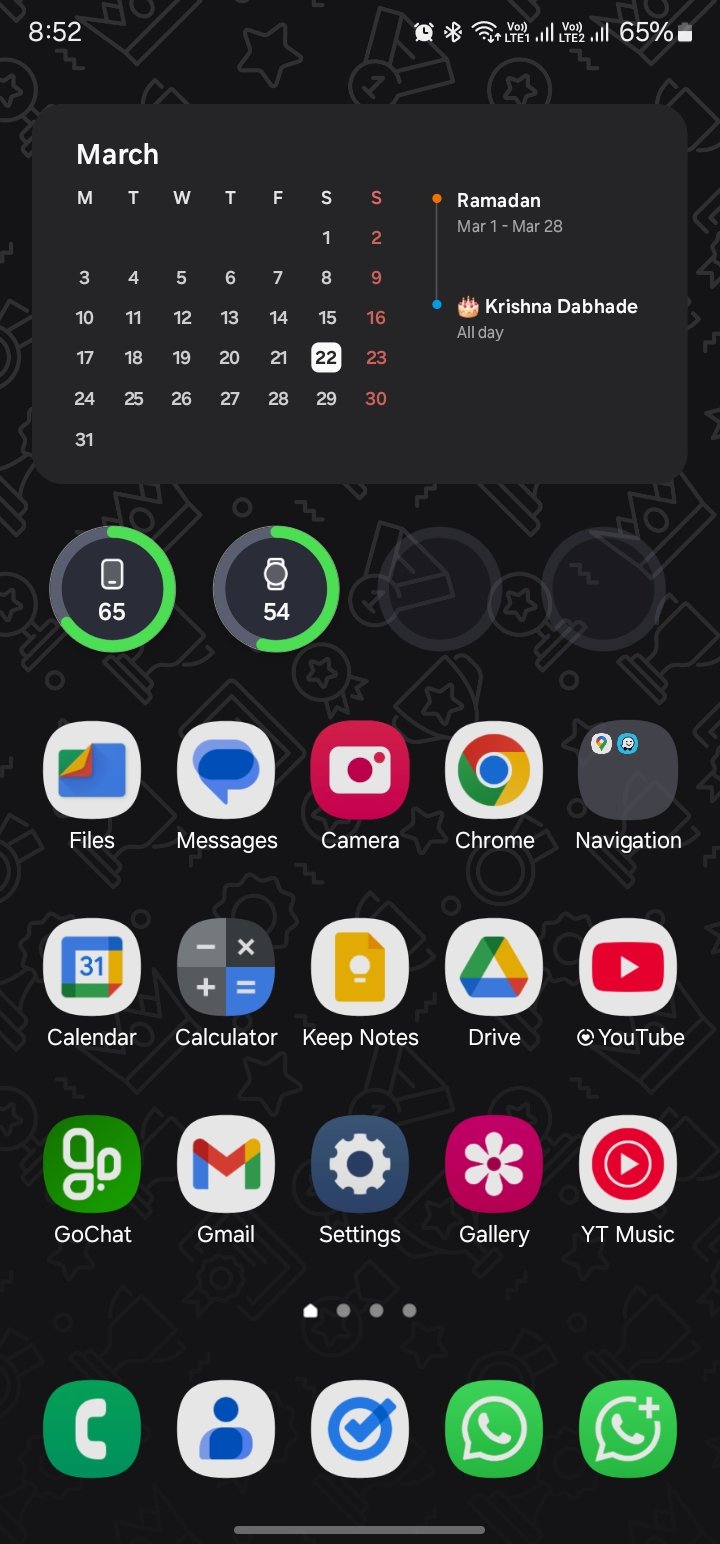
Task: Open device Settings
Action: 360,1164
